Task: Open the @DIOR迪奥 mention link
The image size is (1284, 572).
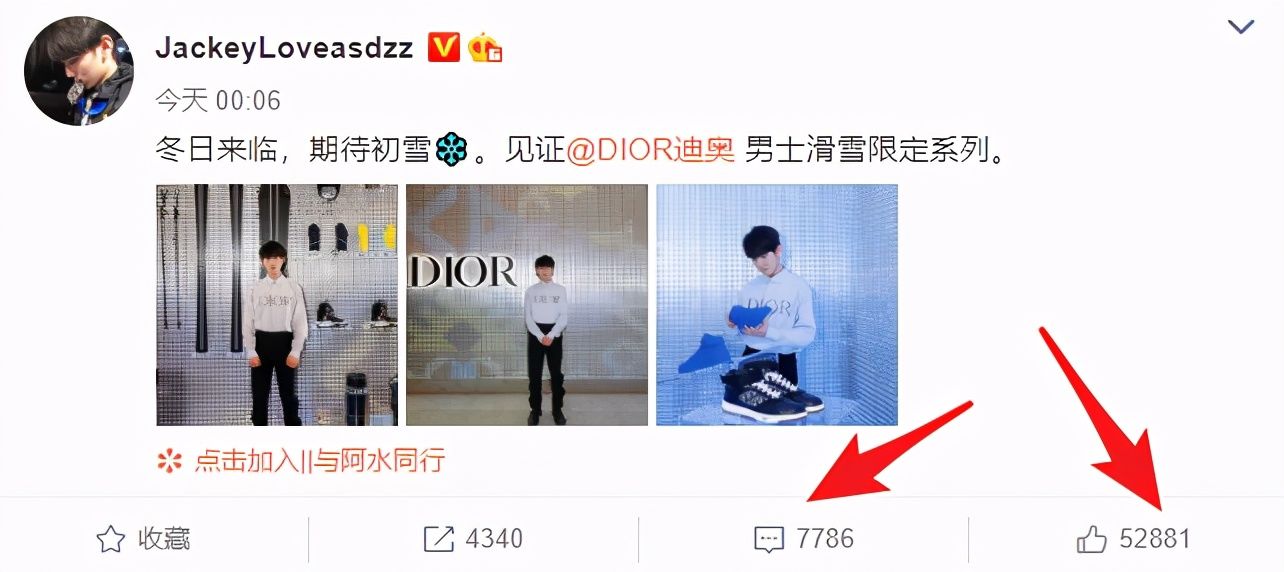Action: (651, 152)
